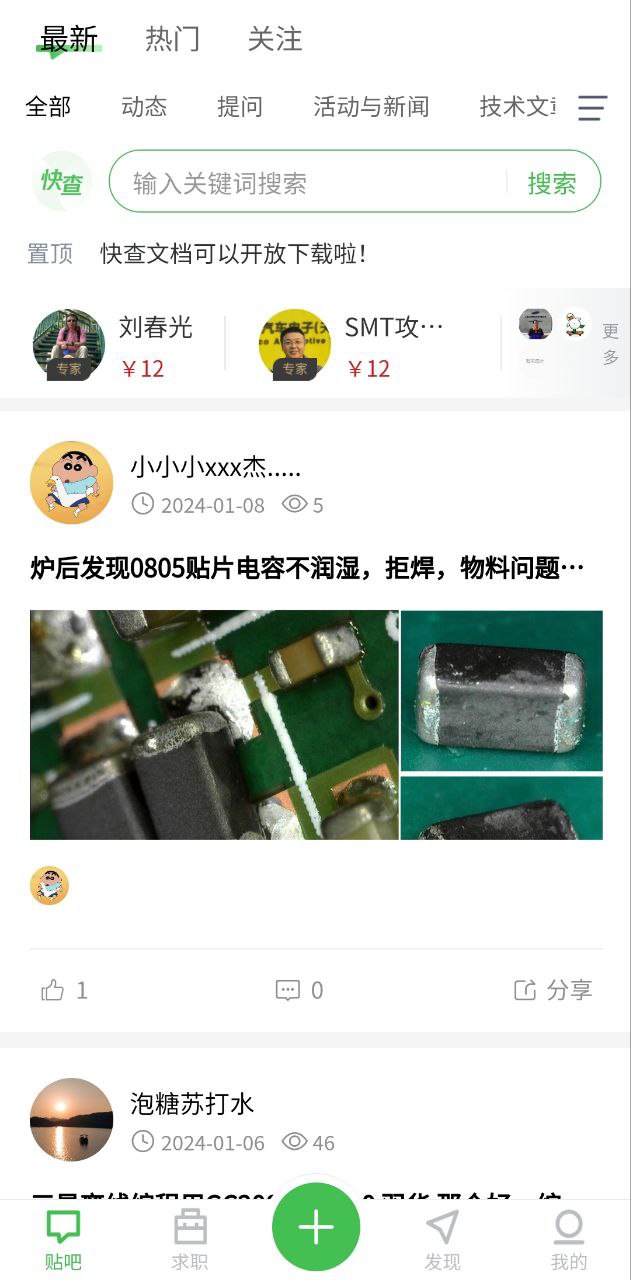631x1280 pixels.
Task: Like the post by 小小小xxx杰
Action: pyautogui.click(x=64, y=990)
